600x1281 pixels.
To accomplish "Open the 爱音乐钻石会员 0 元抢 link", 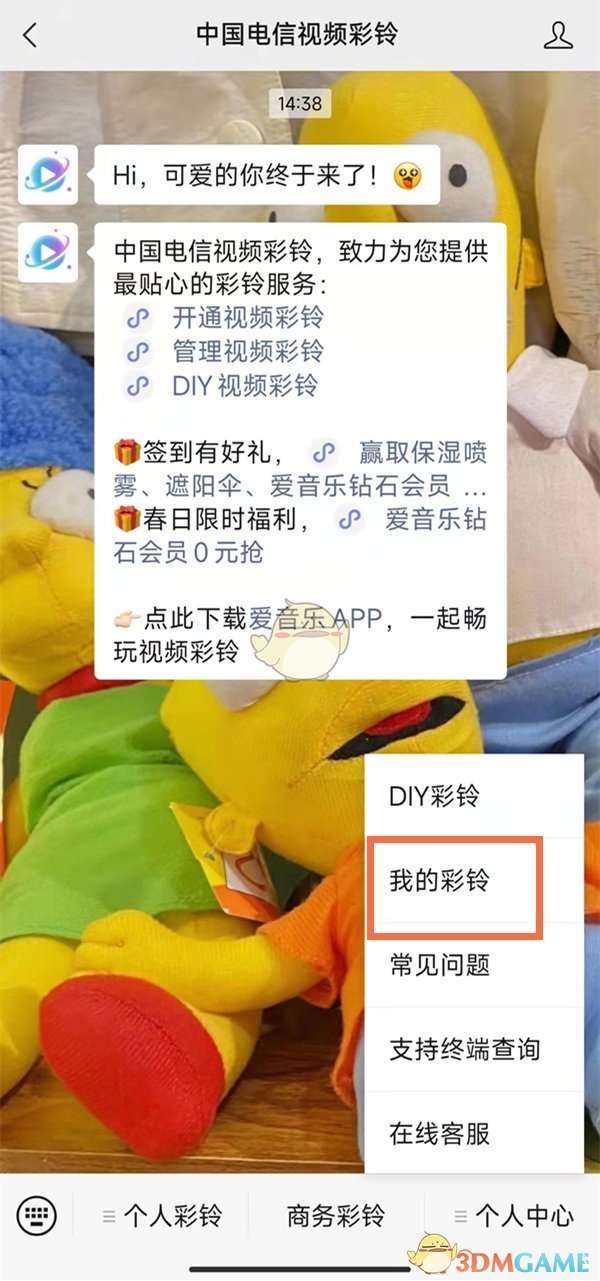I will pyautogui.click(x=435, y=520).
